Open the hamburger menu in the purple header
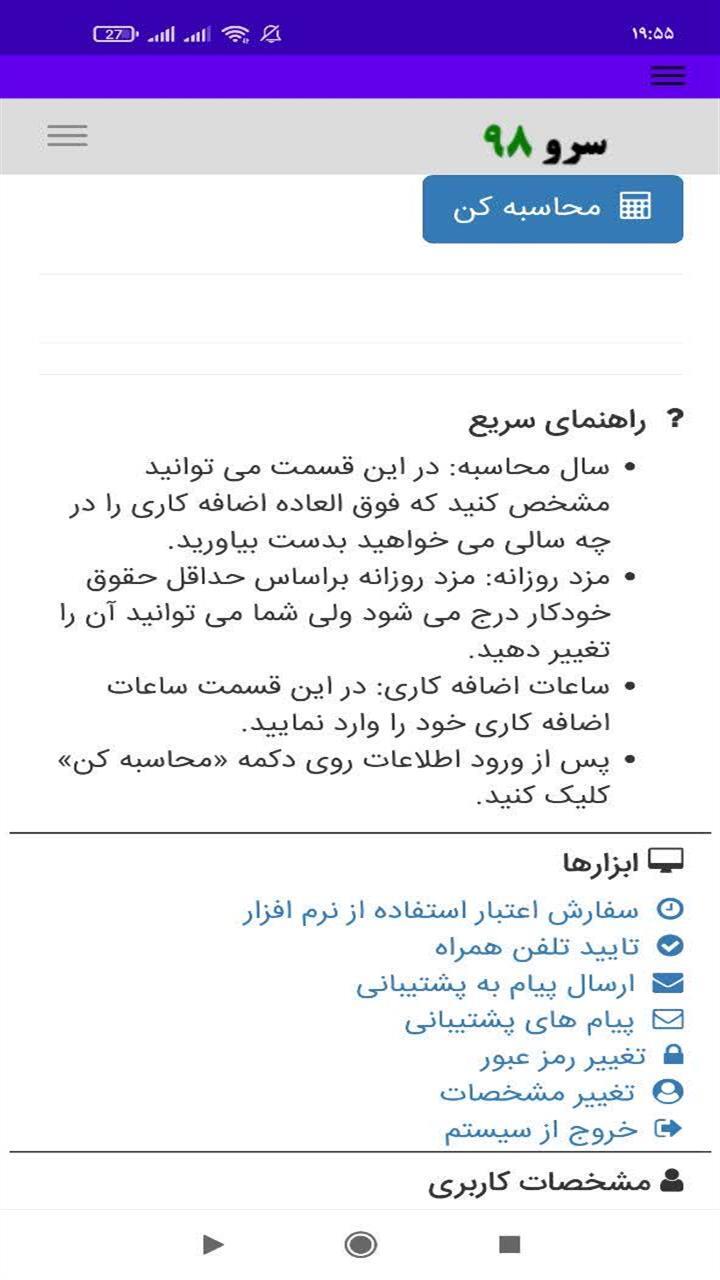720x1280 pixels. click(x=665, y=75)
